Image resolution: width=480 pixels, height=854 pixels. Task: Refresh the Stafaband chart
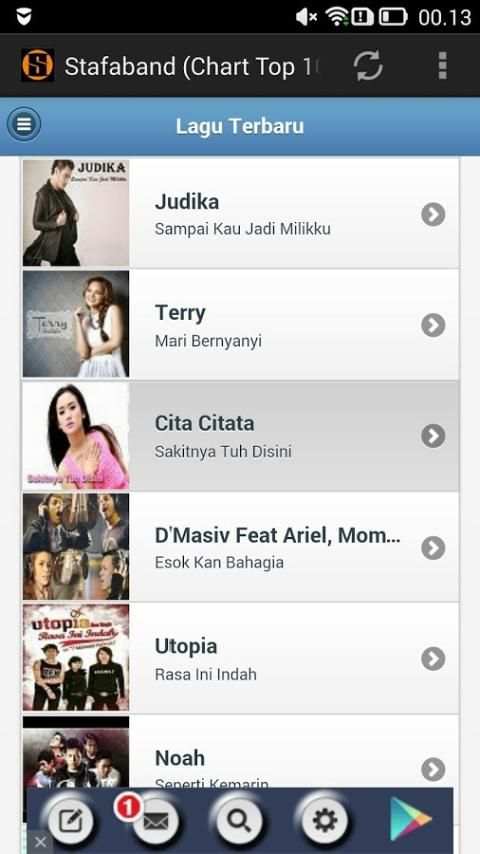pos(368,66)
